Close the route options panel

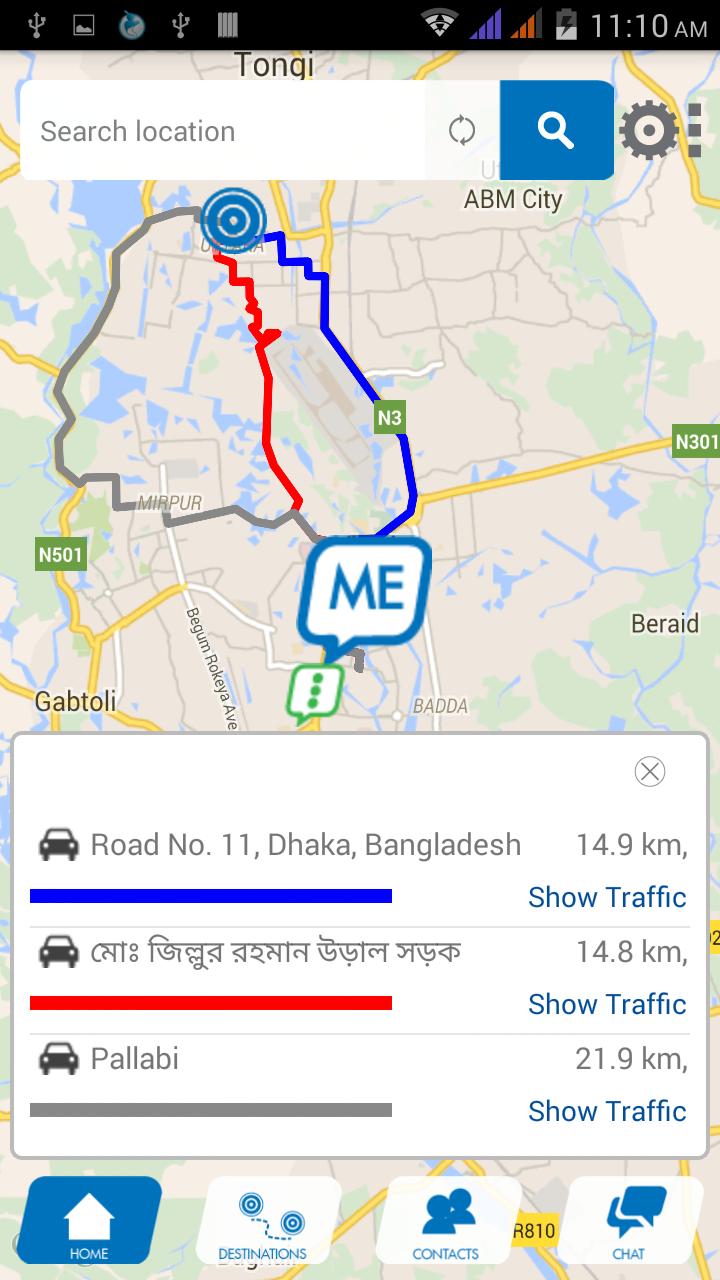pos(650,771)
